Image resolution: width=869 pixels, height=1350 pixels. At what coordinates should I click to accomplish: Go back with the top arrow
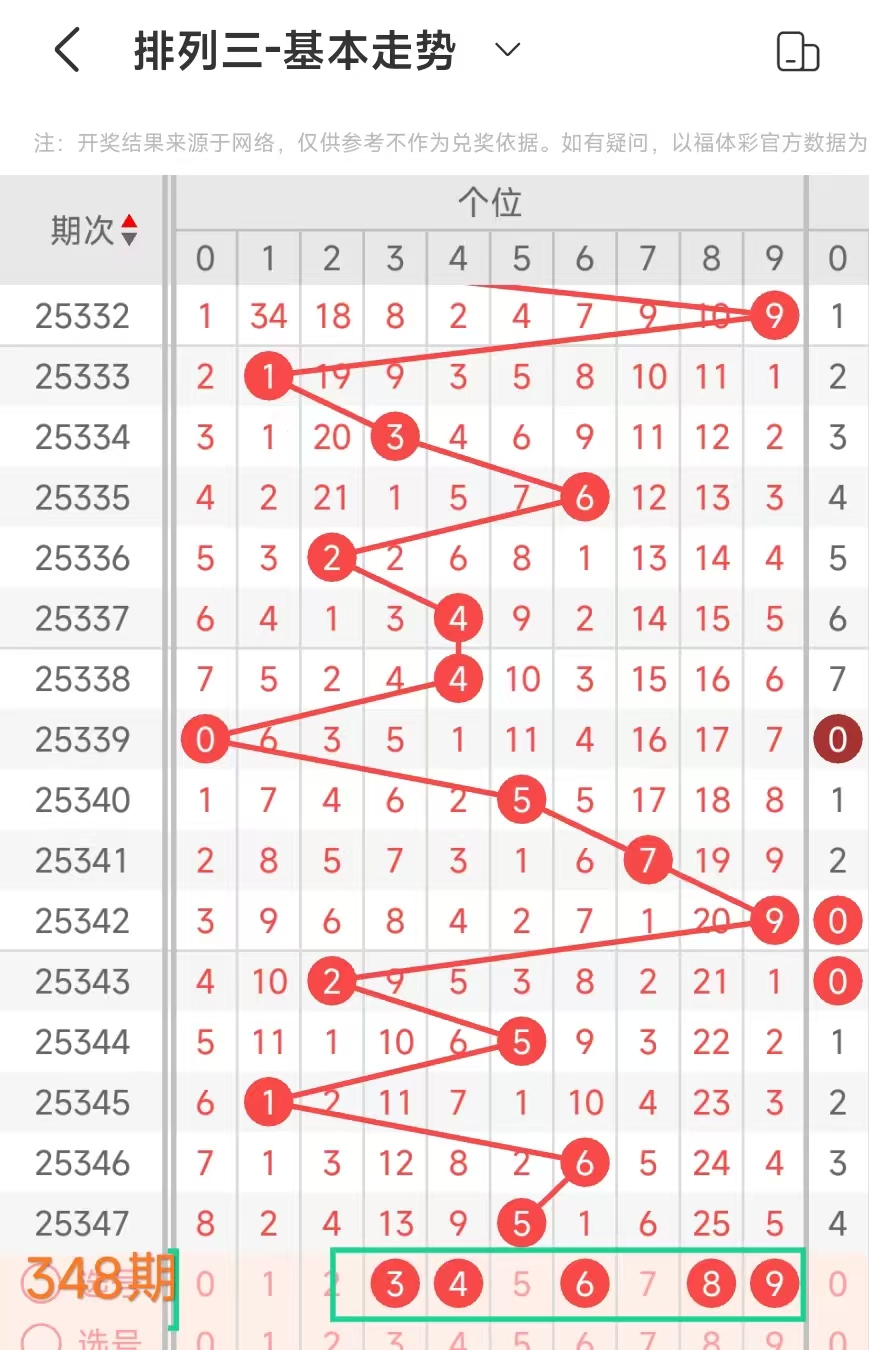(67, 50)
